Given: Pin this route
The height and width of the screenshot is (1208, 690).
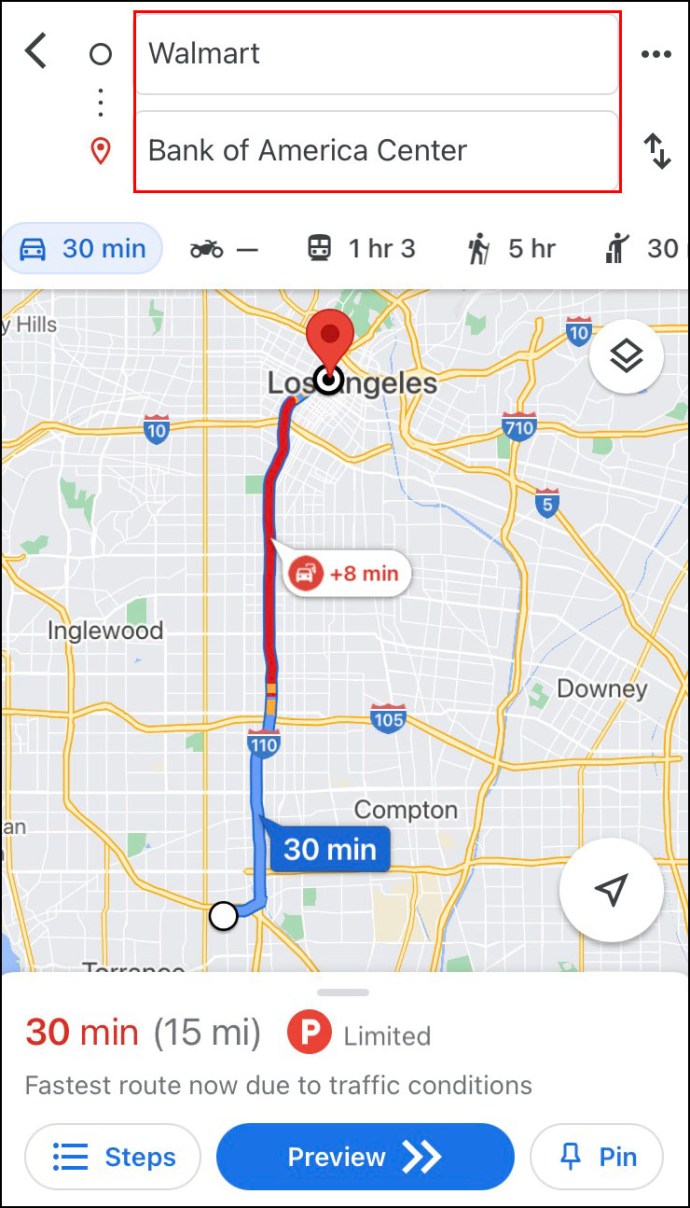Looking at the screenshot, I should pyautogui.click(x=597, y=1157).
